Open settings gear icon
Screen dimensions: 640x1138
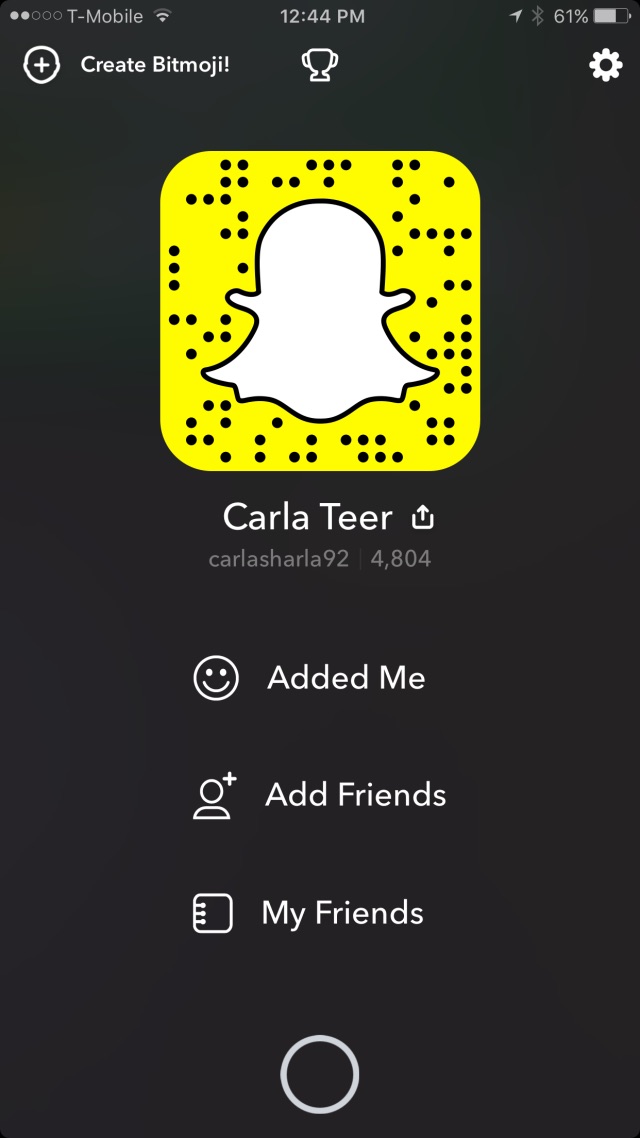pos(605,66)
